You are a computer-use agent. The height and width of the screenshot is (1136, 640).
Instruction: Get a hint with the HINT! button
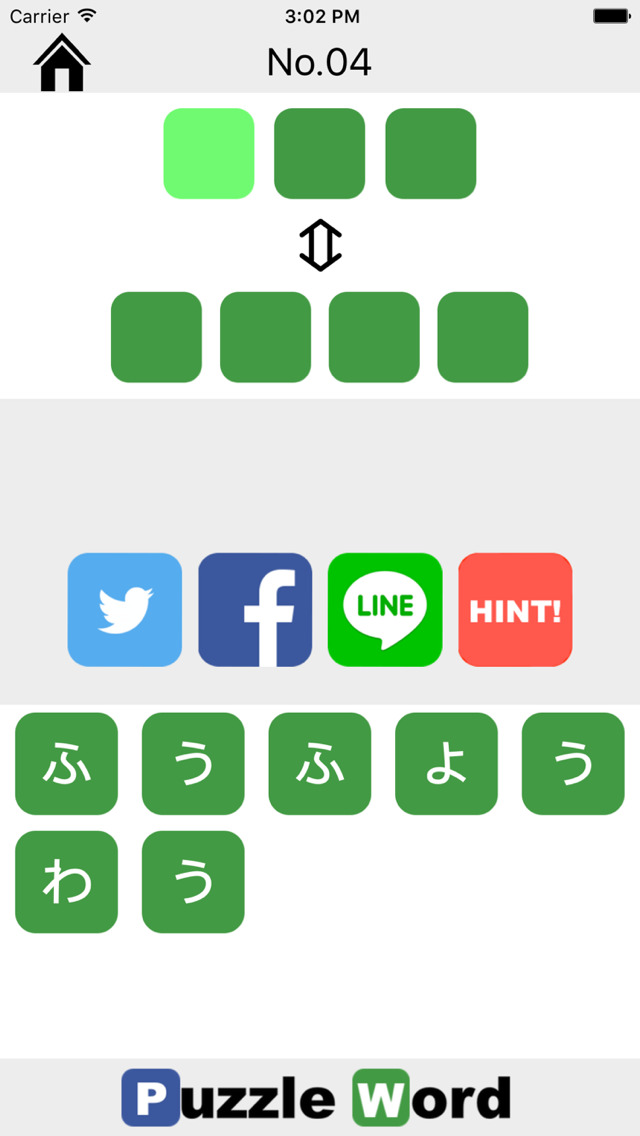click(x=515, y=609)
